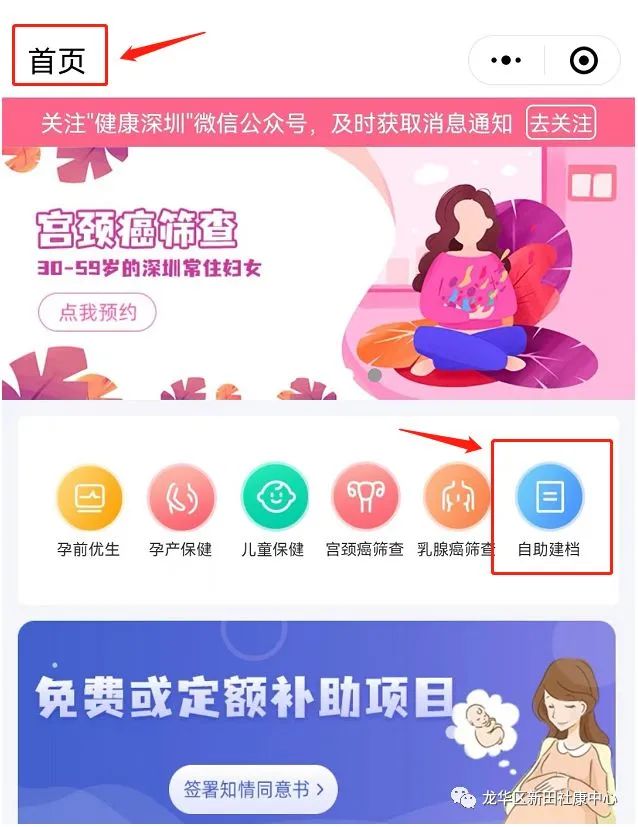The width and height of the screenshot is (638, 827).
Task: Open the mini program more-options menu
Action: click(x=507, y=61)
